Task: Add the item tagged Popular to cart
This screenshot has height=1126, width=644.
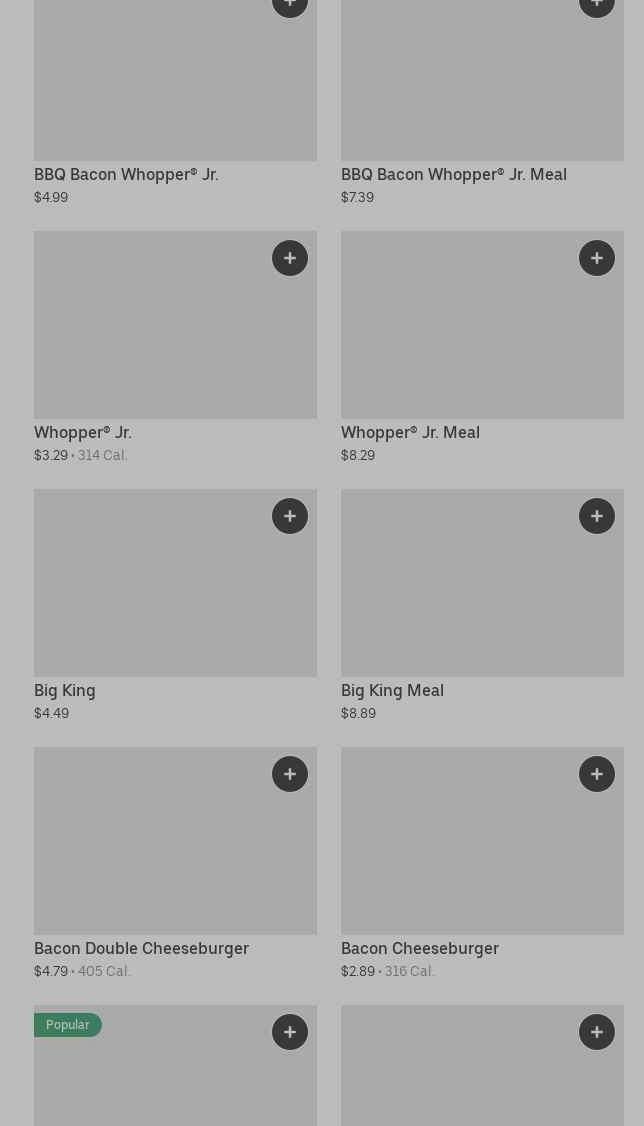Action: click(289, 1031)
